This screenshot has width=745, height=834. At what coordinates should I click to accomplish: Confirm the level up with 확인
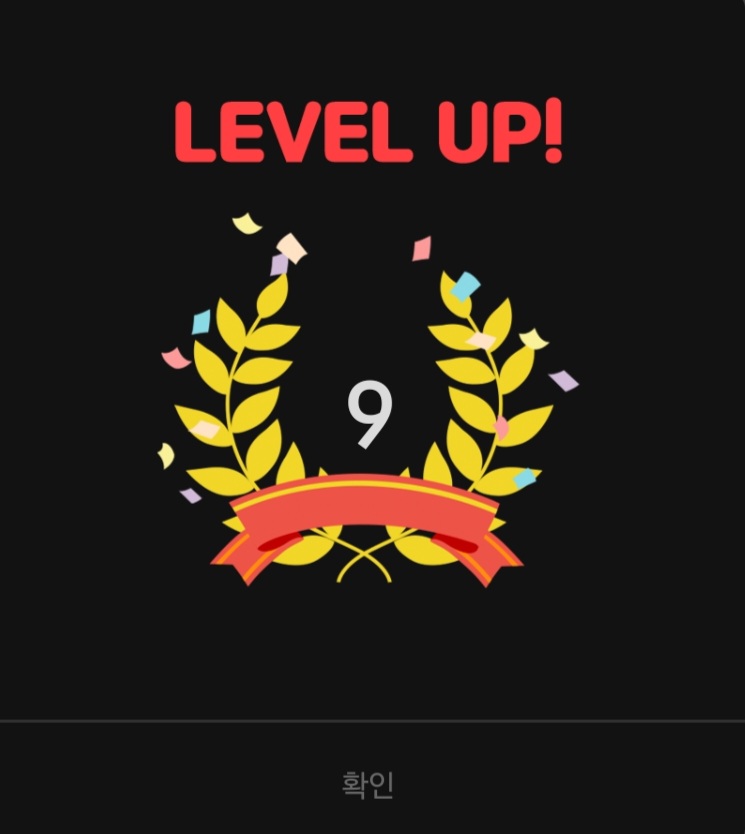pyautogui.click(x=368, y=784)
